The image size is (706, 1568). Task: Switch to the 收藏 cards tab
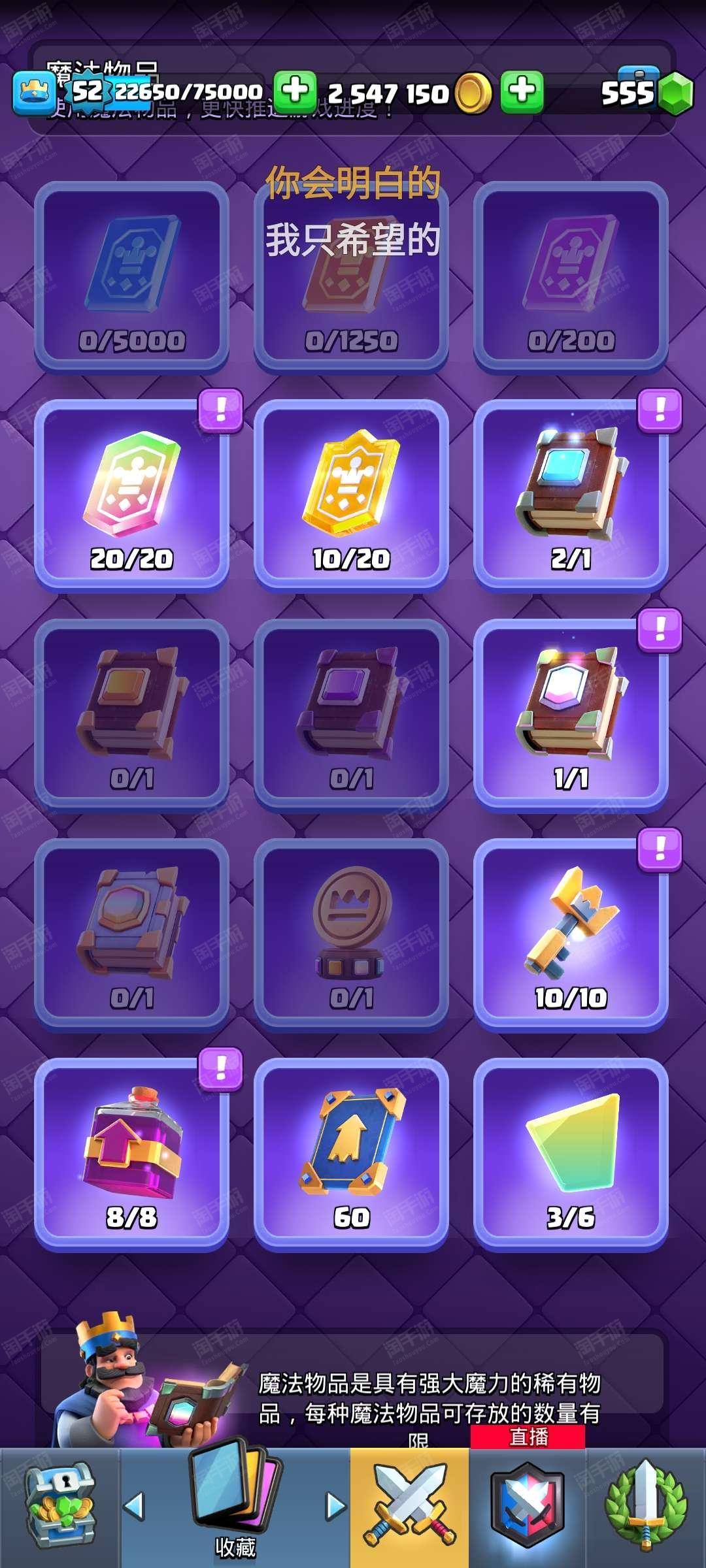235,1508
